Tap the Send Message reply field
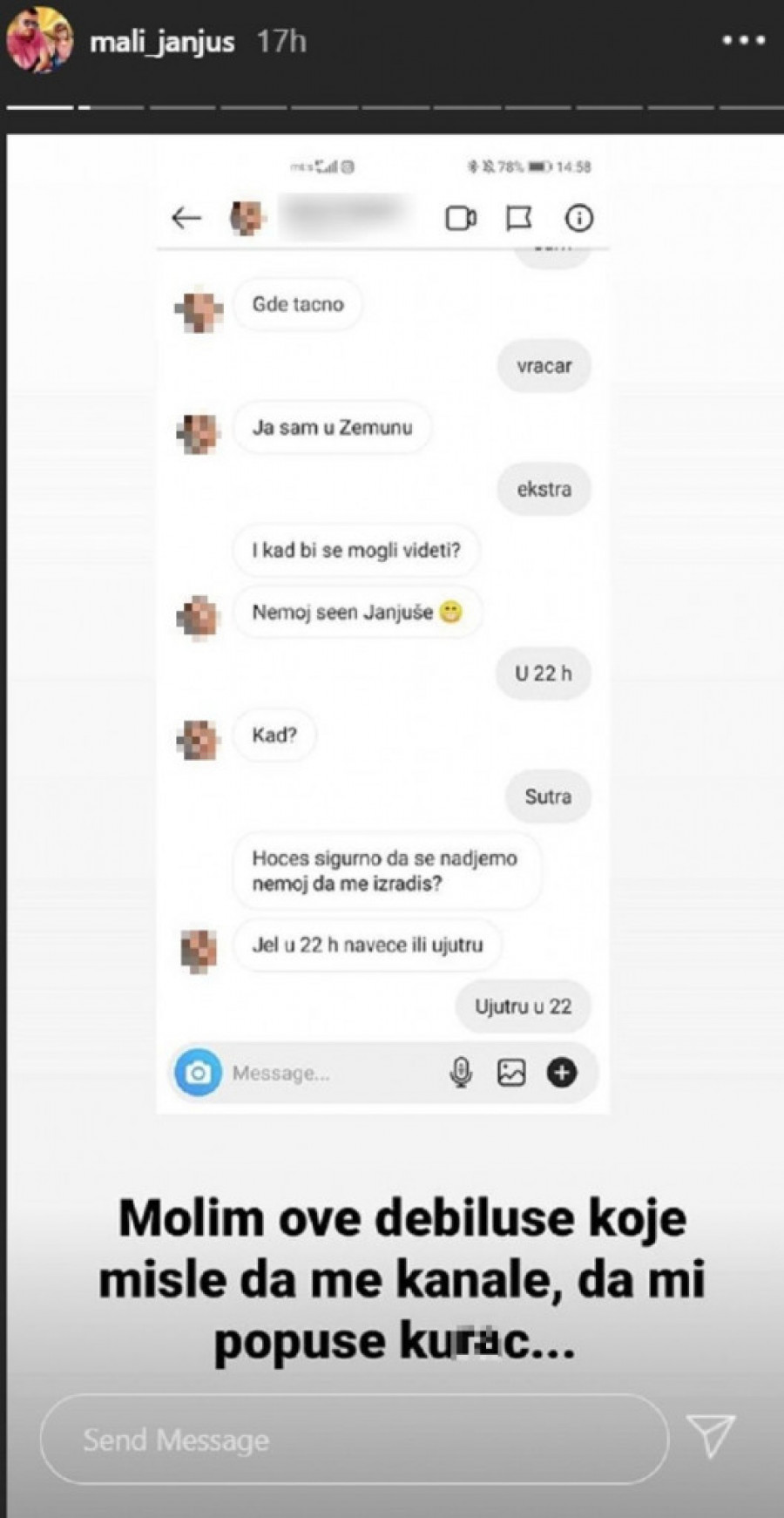This screenshot has height=1518, width=784. (353, 1440)
